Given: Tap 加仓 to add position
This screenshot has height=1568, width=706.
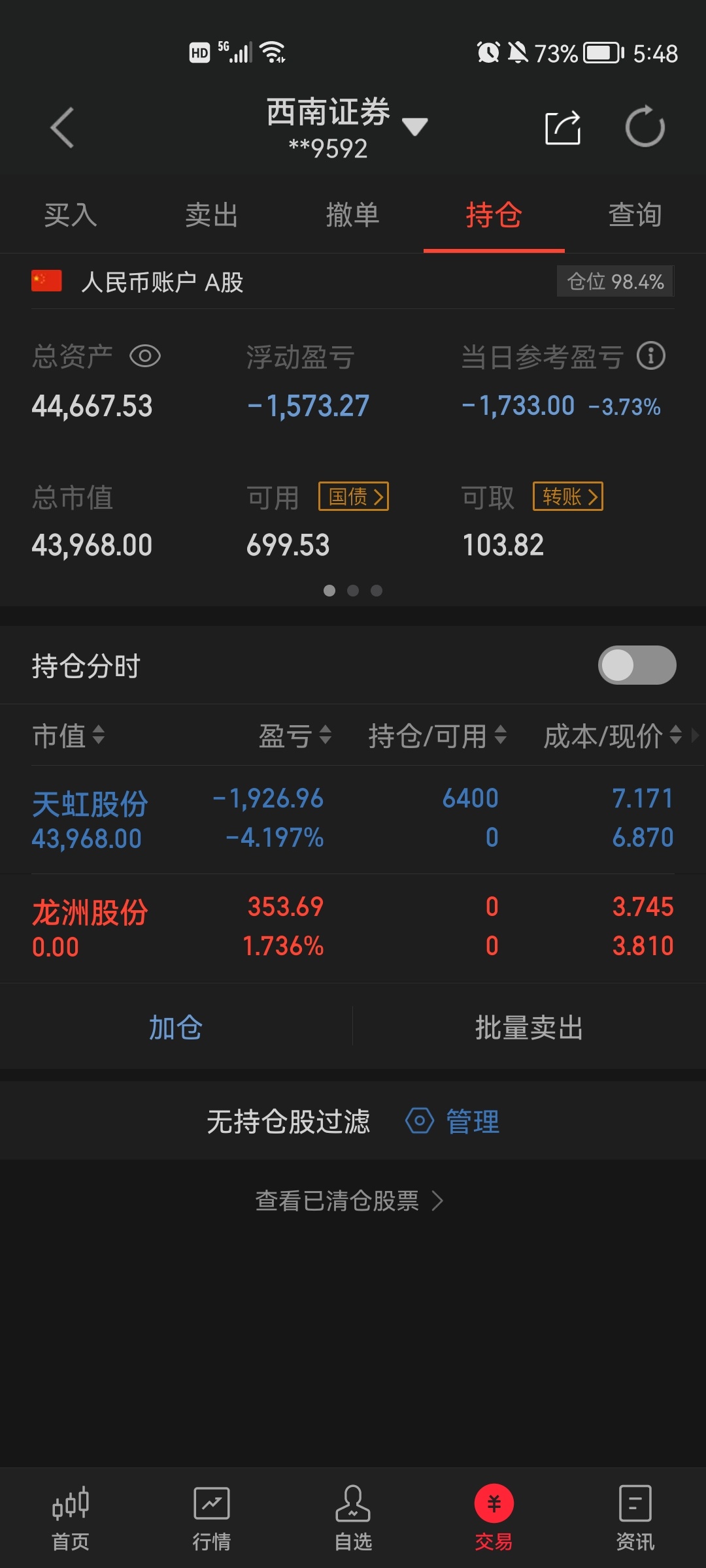Looking at the screenshot, I should coord(176,1027).
